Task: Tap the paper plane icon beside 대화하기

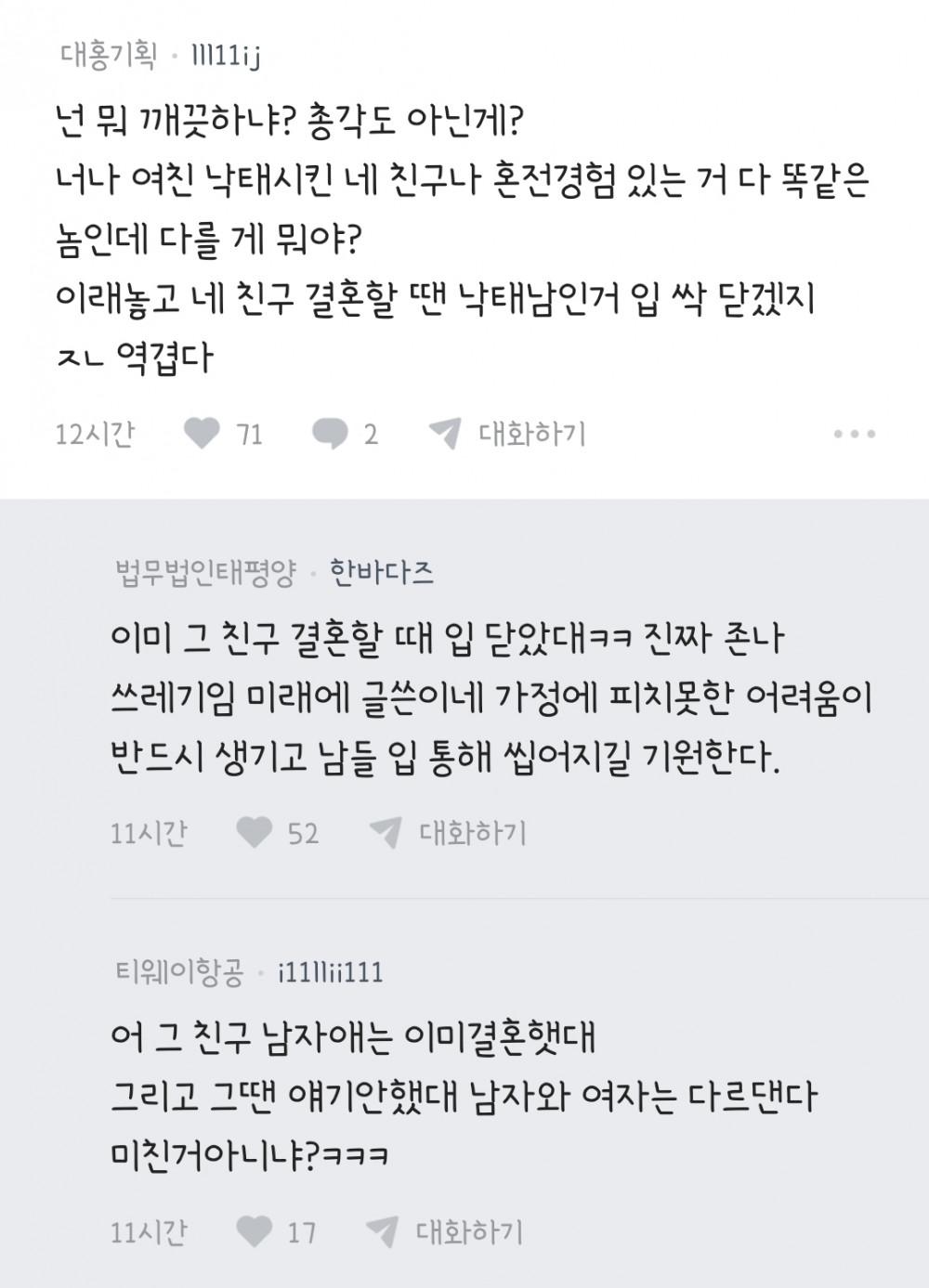Action: pos(445,432)
